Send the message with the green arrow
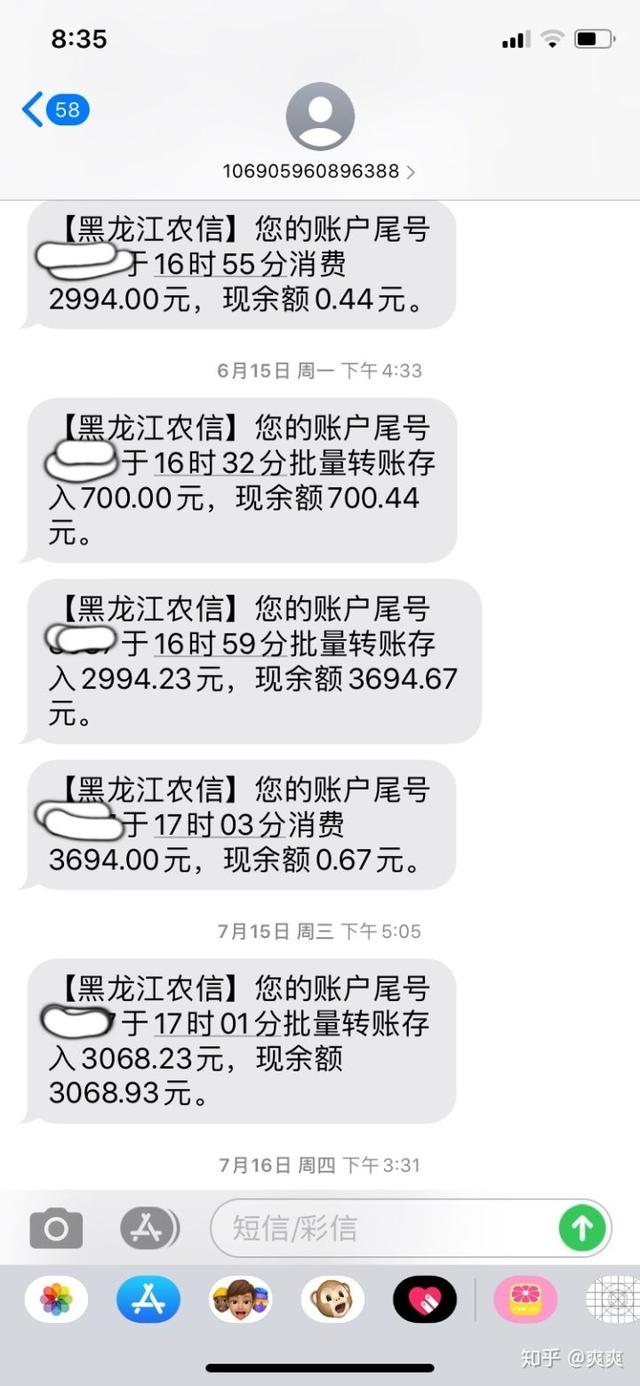 pos(582,1227)
